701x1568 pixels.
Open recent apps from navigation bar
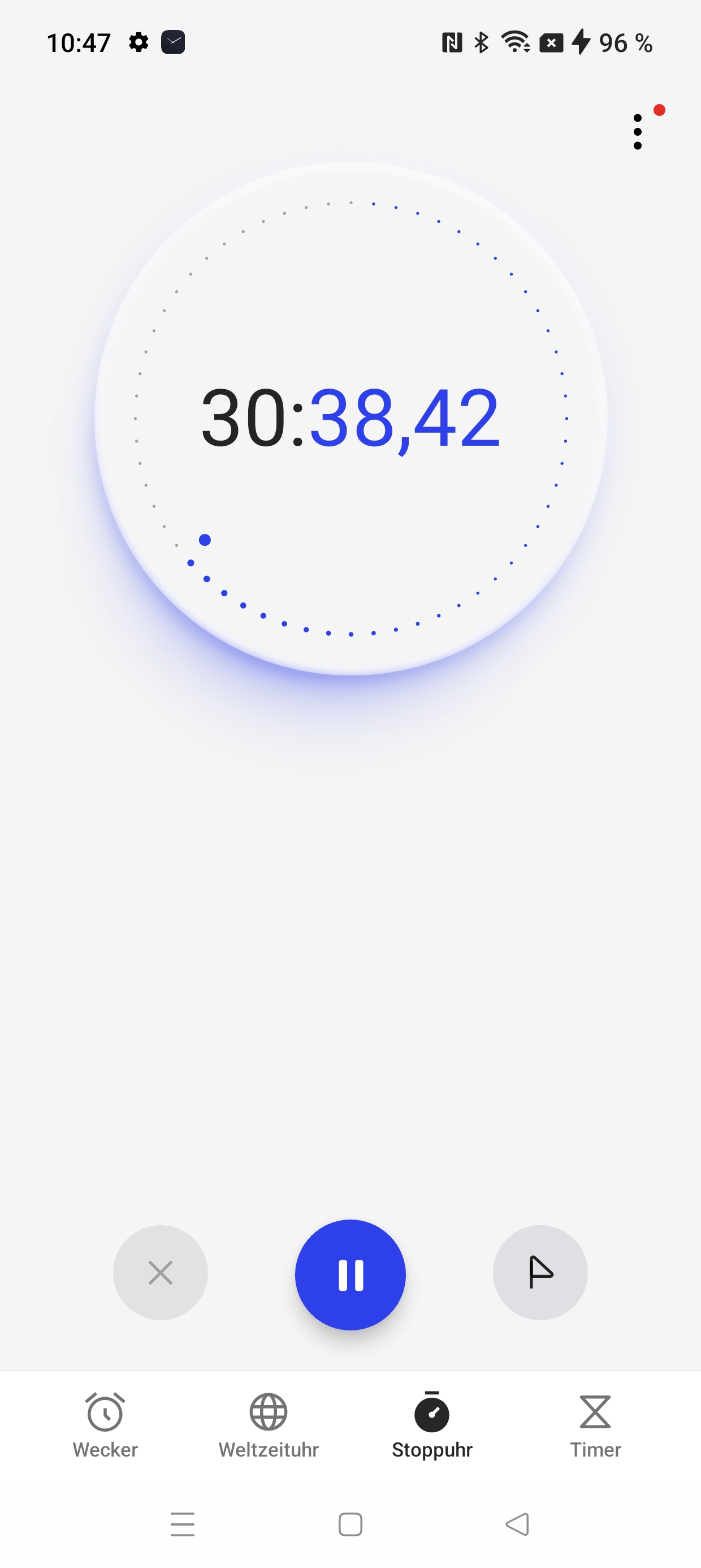tap(183, 1524)
